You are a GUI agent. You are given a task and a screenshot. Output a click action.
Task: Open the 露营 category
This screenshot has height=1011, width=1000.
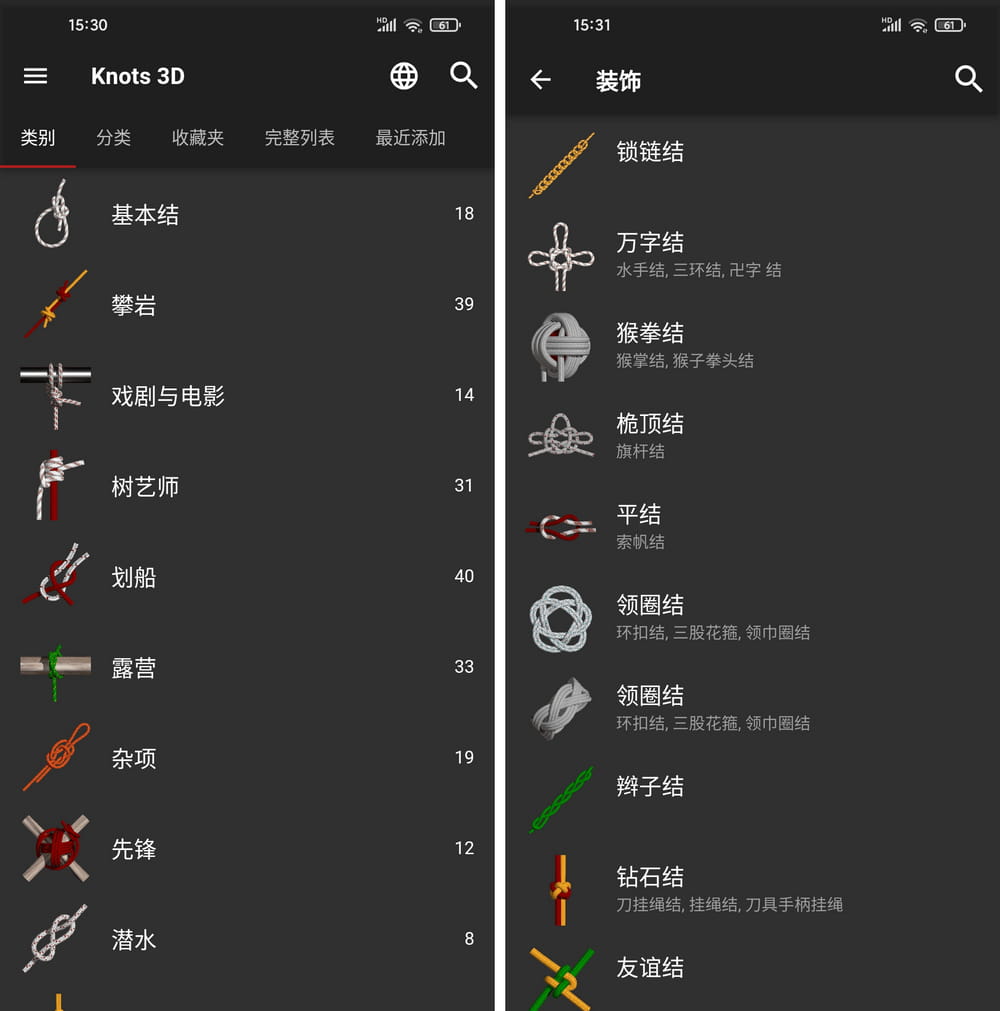coord(134,668)
